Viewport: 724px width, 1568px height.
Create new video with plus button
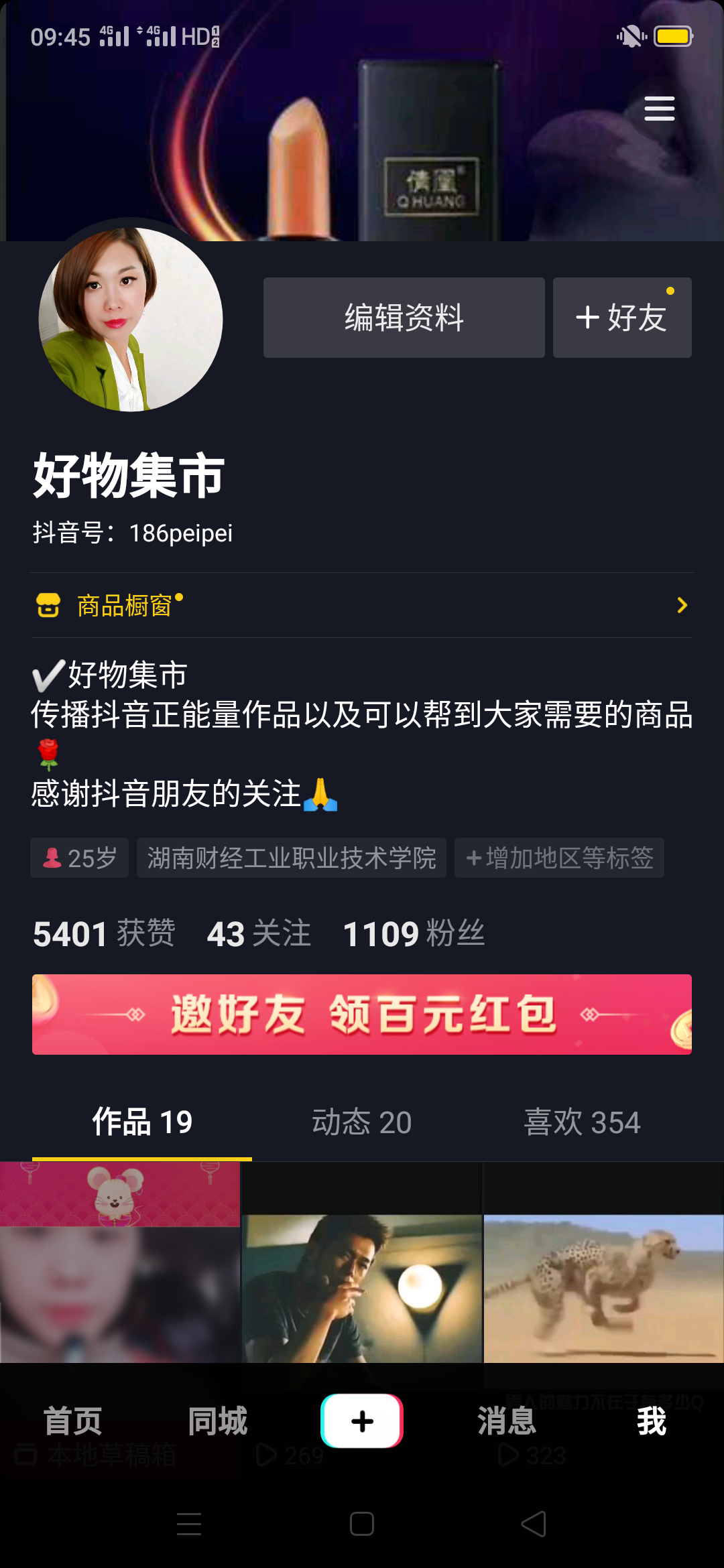pyautogui.click(x=362, y=1421)
